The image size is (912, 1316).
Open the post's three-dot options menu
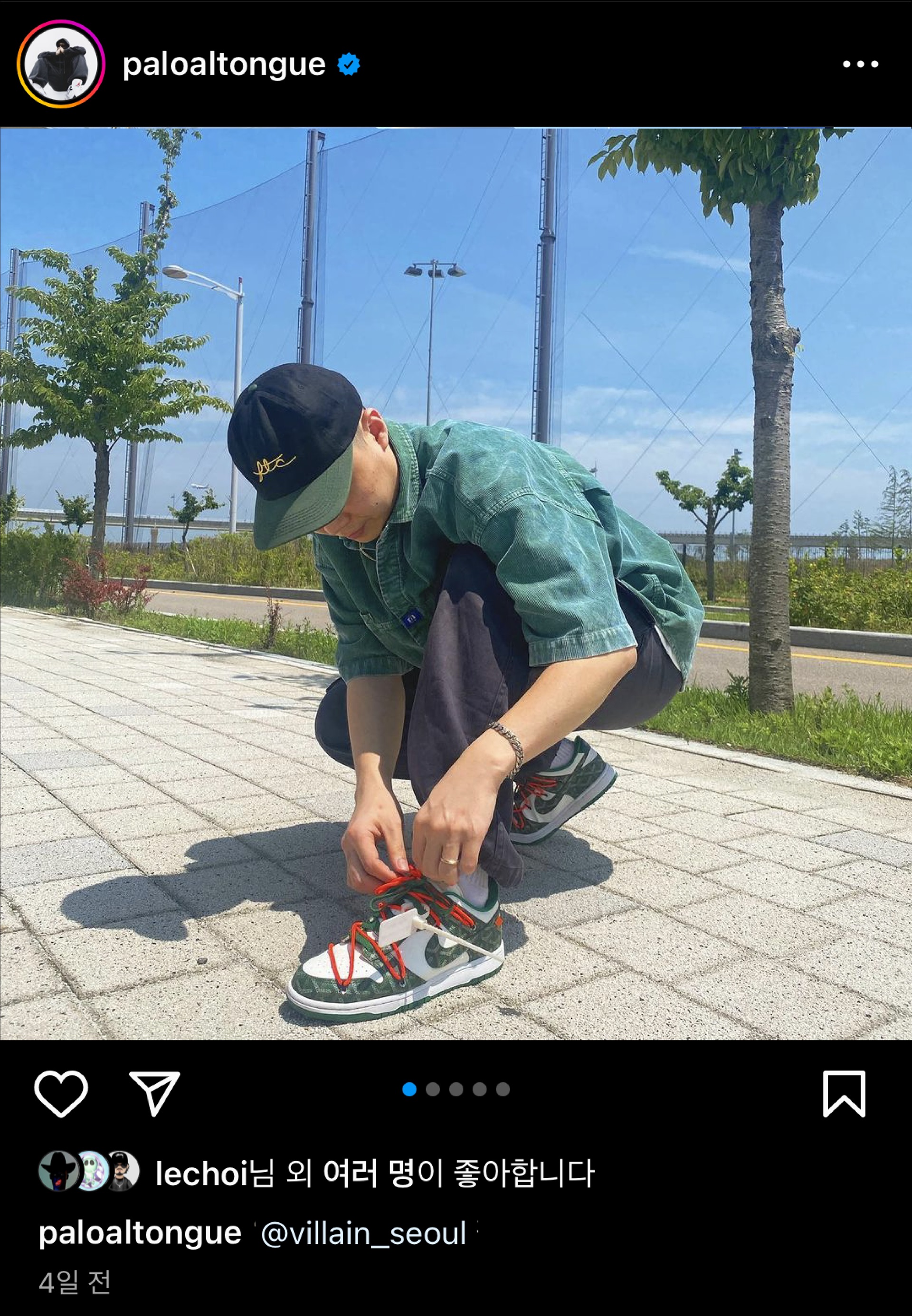pyautogui.click(x=860, y=64)
